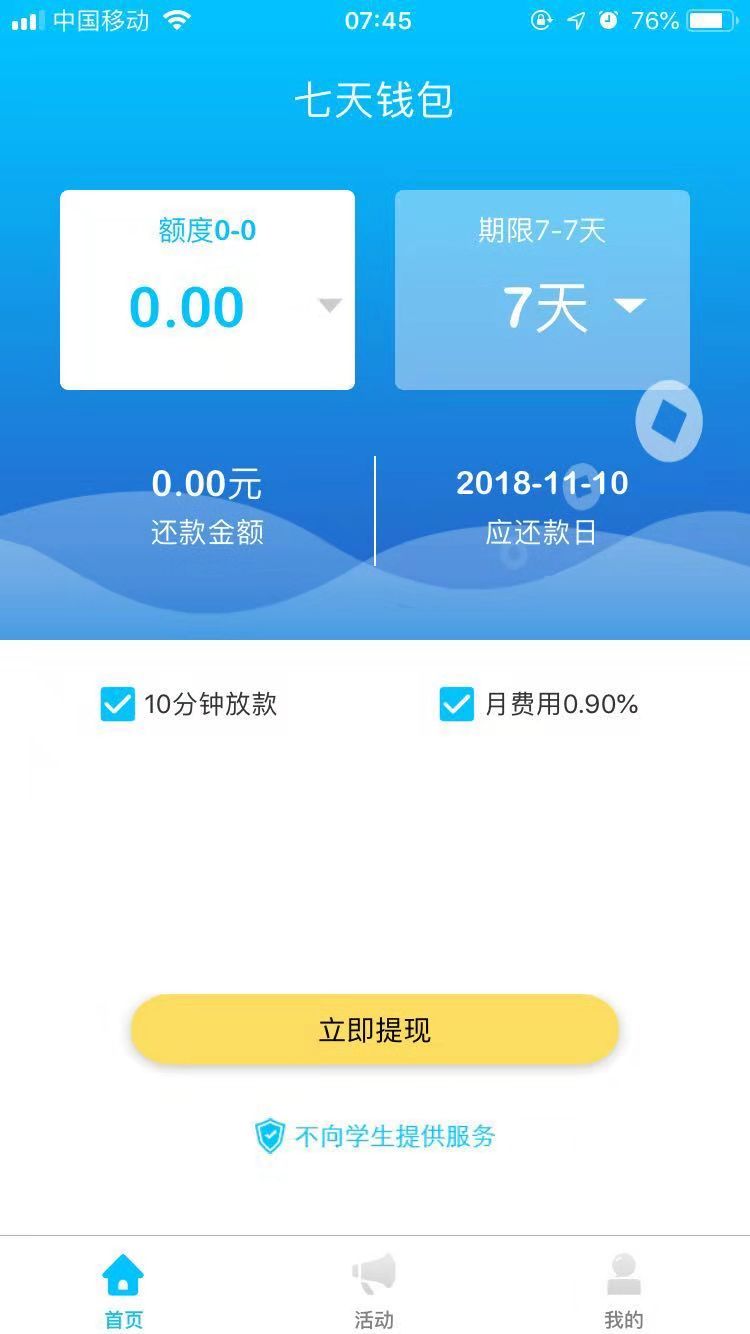This screenshot has height=1334, width=750.
Task: Switch to the 活动 tab
Action: [374, 1291]
